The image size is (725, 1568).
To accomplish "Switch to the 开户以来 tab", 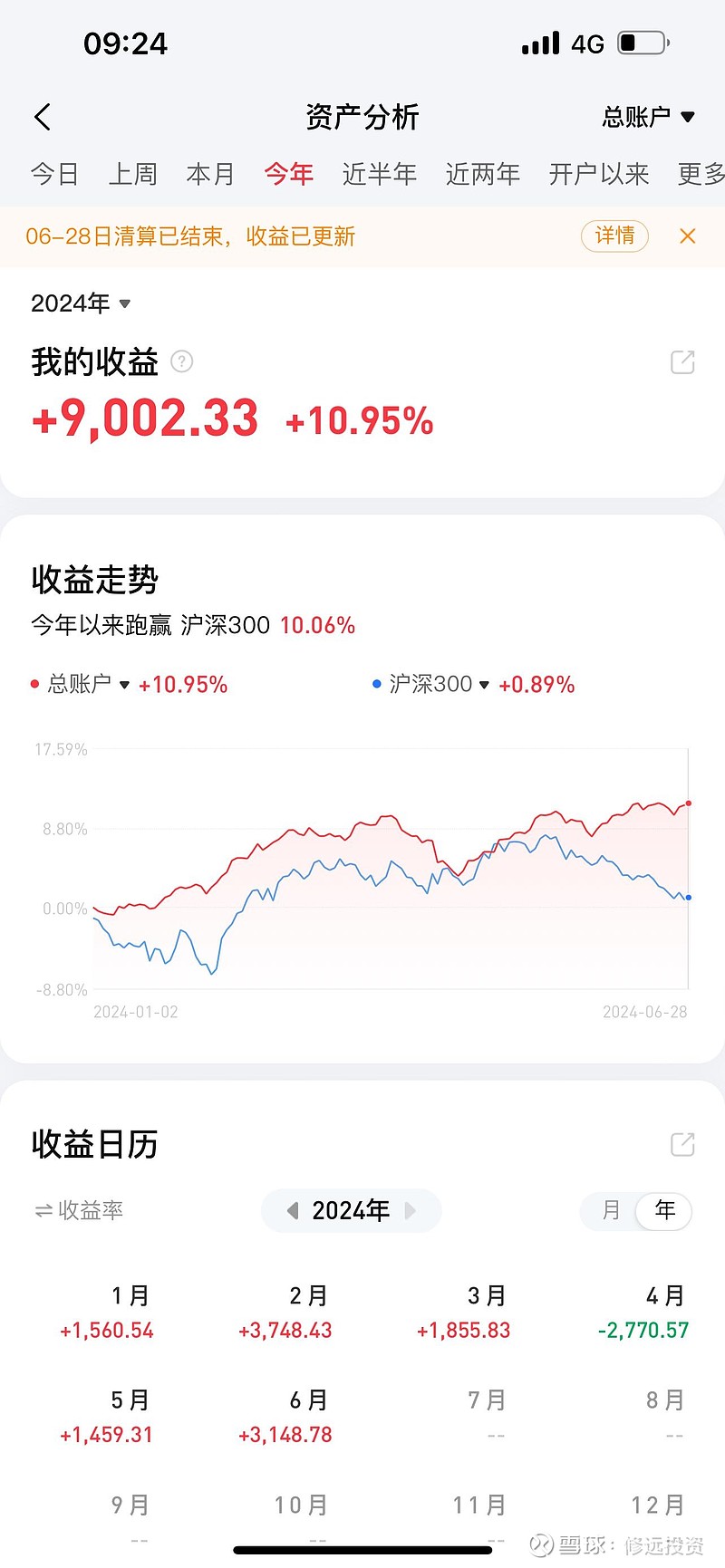I will tap(599, 174).
